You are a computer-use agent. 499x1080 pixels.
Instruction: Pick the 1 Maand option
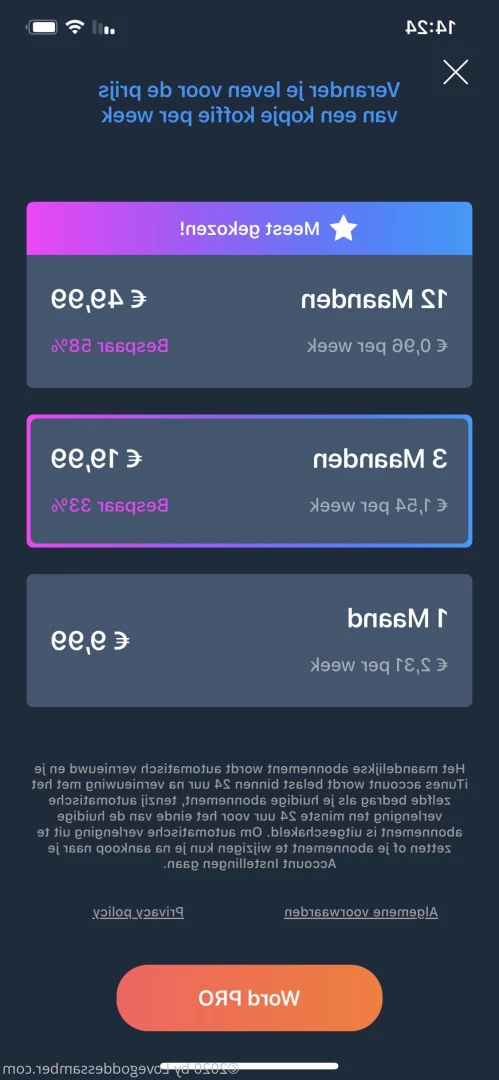[x=250, y=641]
